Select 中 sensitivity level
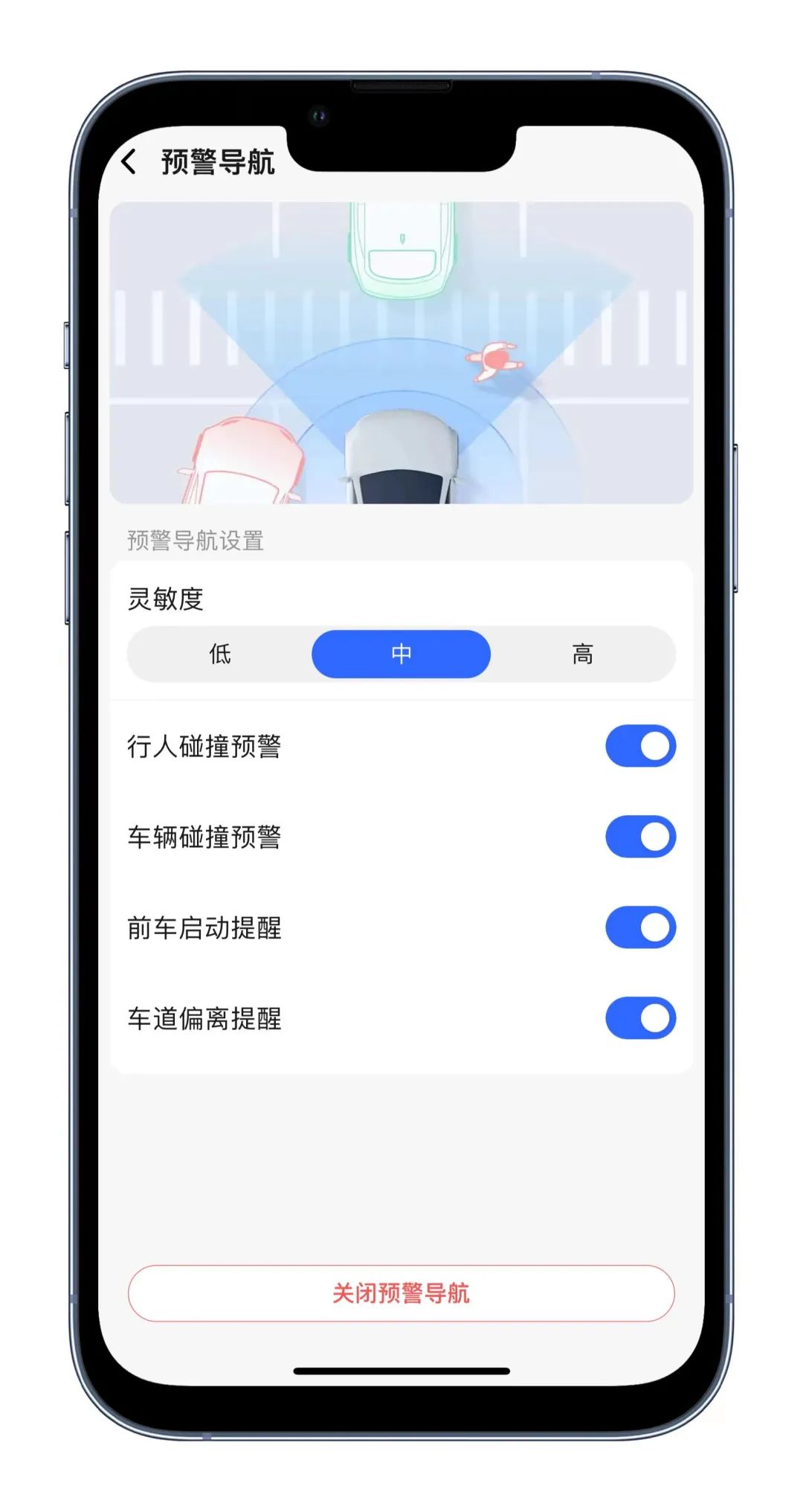This screenshot has width=803, height=1512. click(x=401, y=654)
